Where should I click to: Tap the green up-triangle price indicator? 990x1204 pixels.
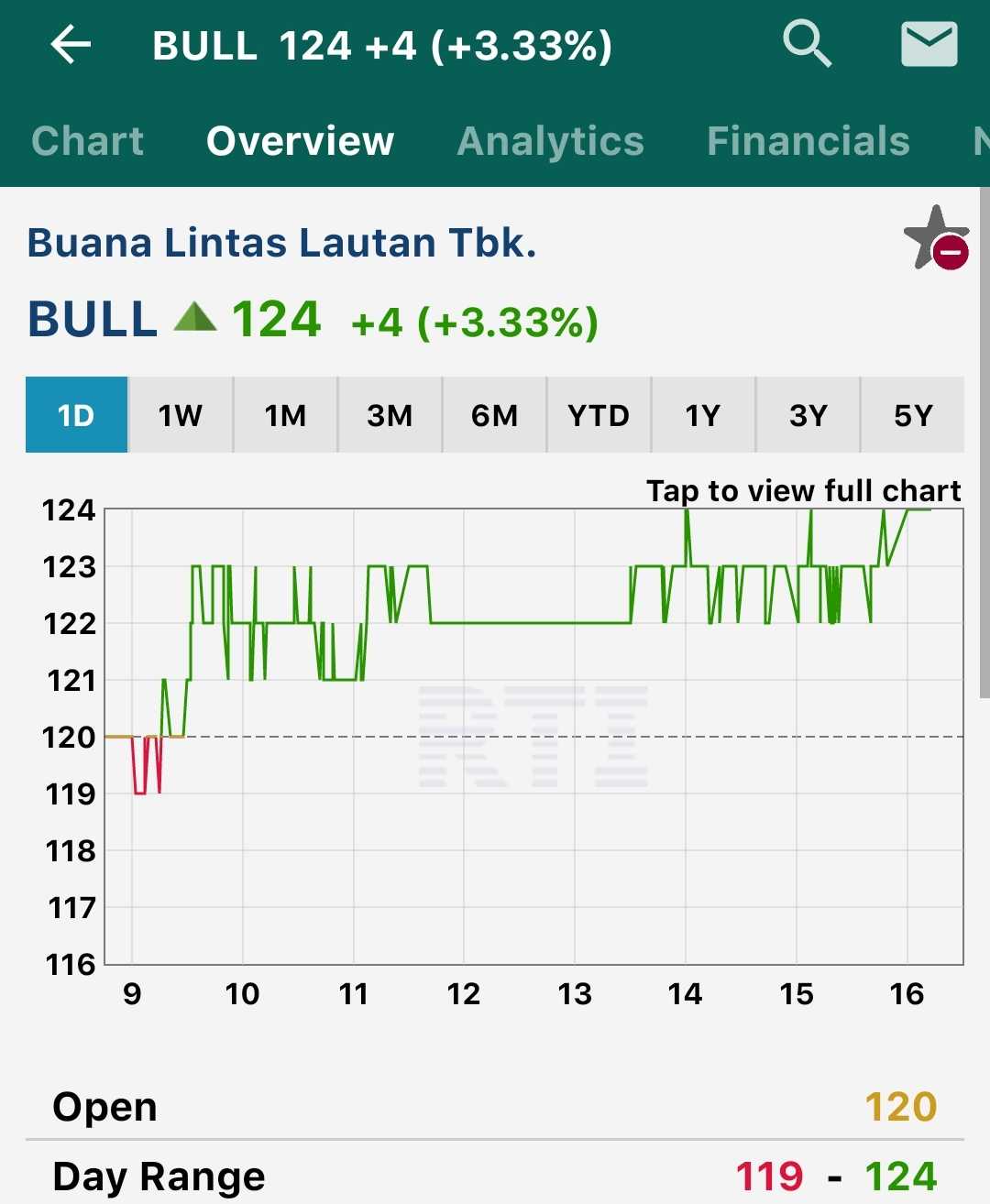(196, 320)
